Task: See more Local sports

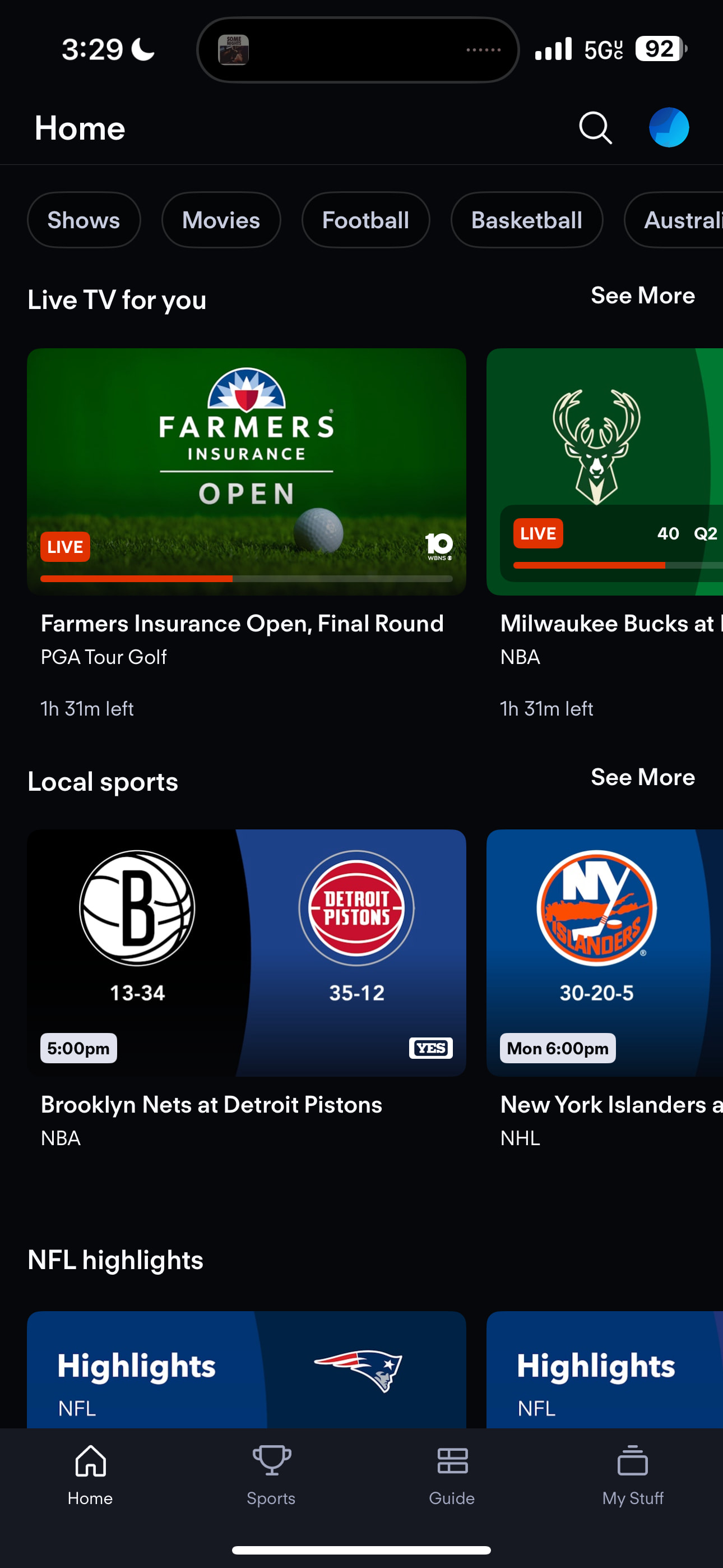Action: [x=642, y=777]
